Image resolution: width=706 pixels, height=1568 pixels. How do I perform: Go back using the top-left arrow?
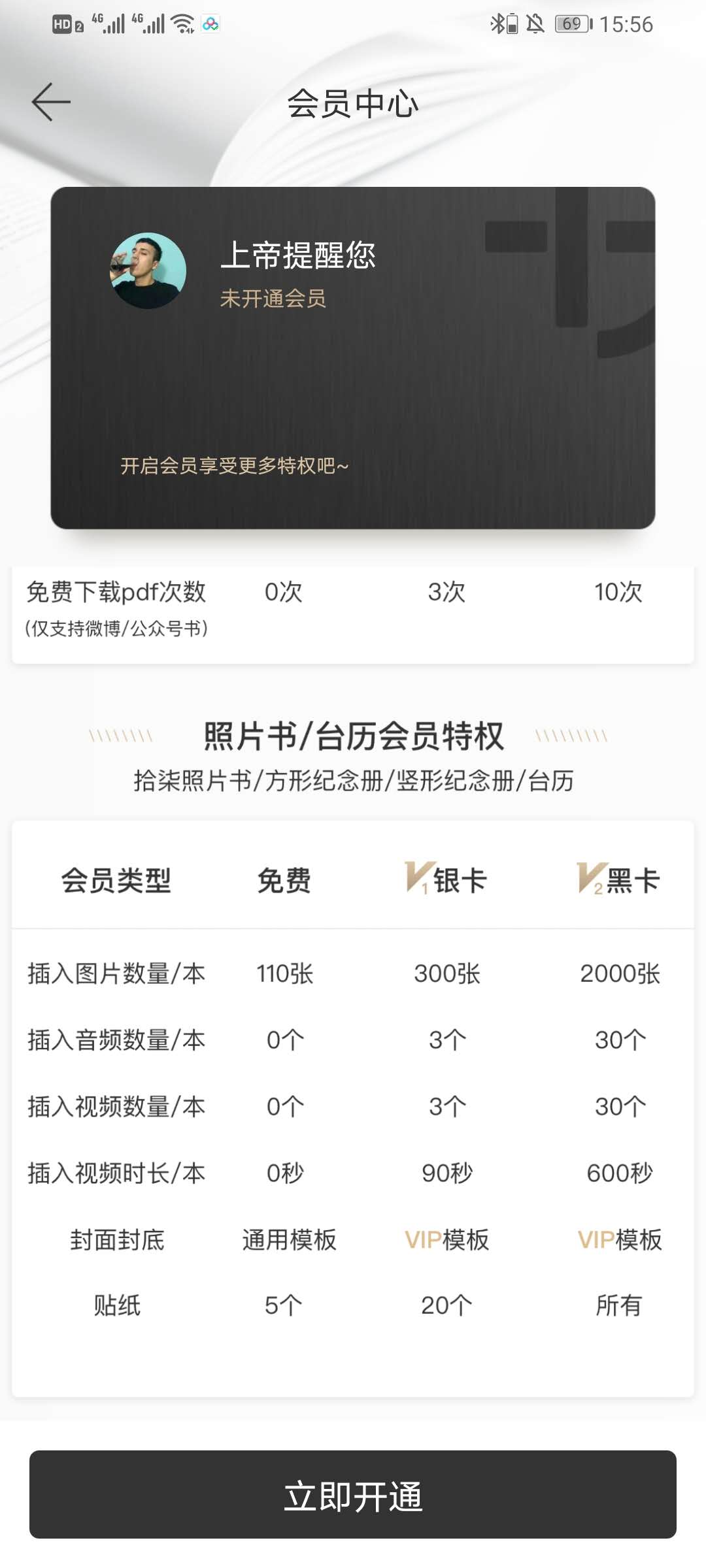[x=51, y=102]
